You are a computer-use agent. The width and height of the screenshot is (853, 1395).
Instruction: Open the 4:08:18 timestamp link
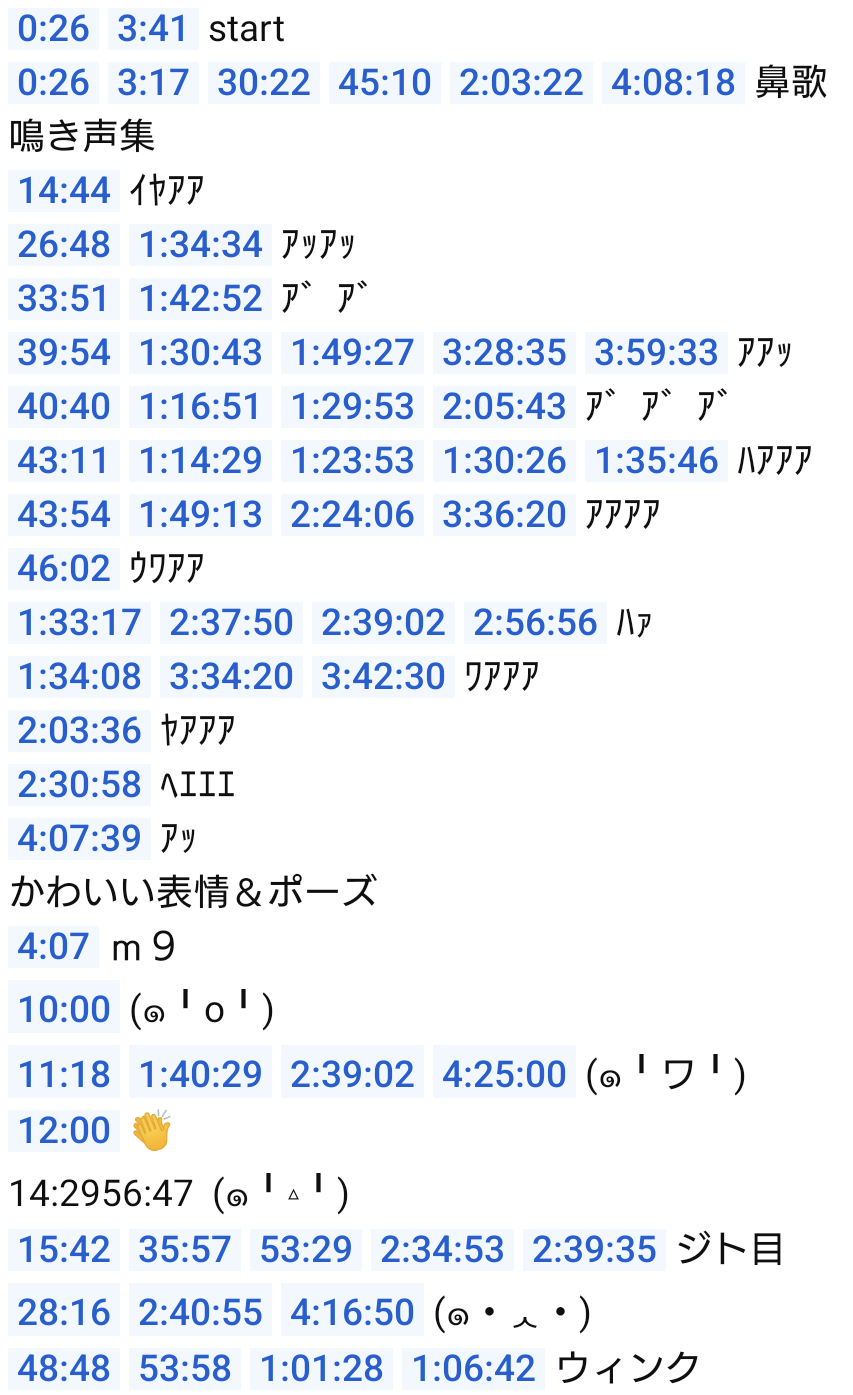click(x=673, y=83)
